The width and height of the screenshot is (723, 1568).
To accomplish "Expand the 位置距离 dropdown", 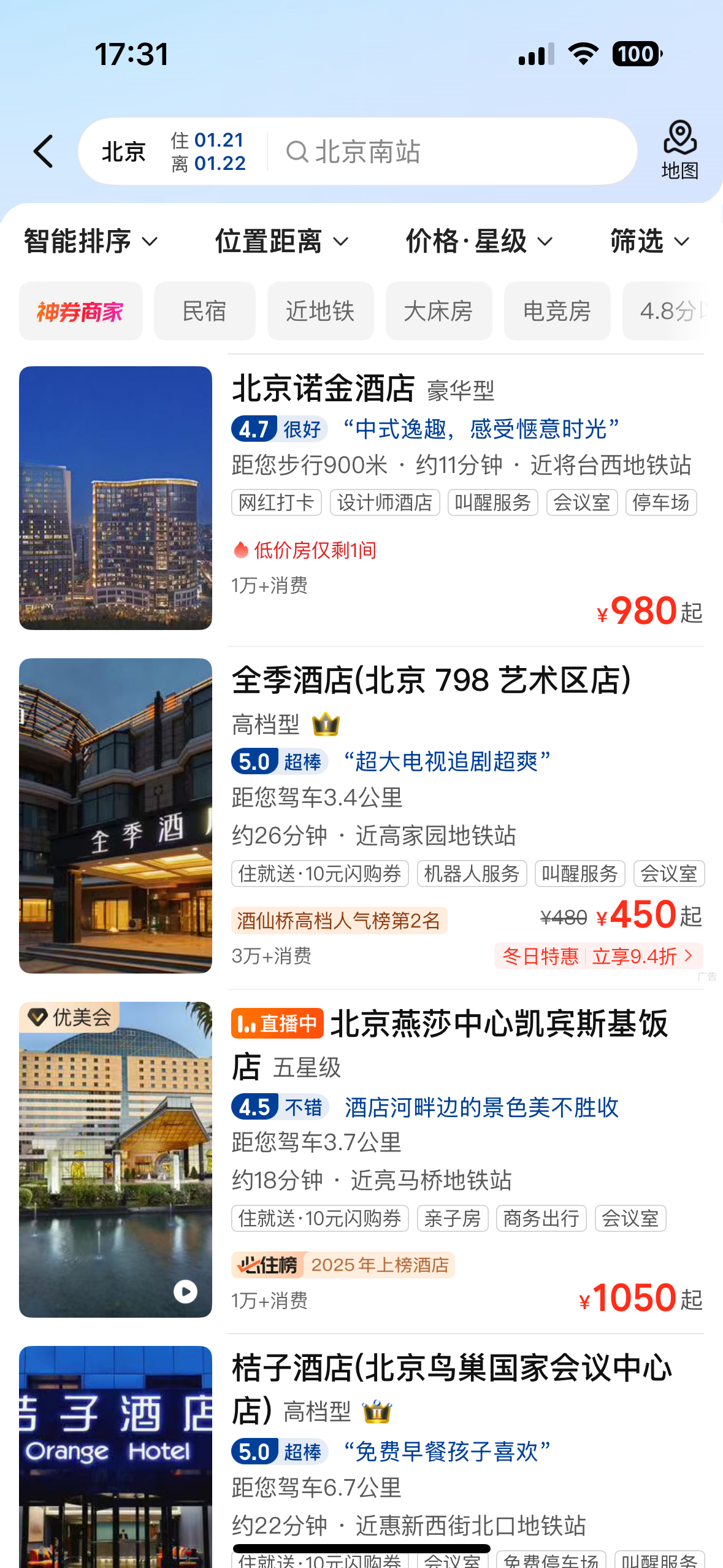I will [x=281, y=241].
